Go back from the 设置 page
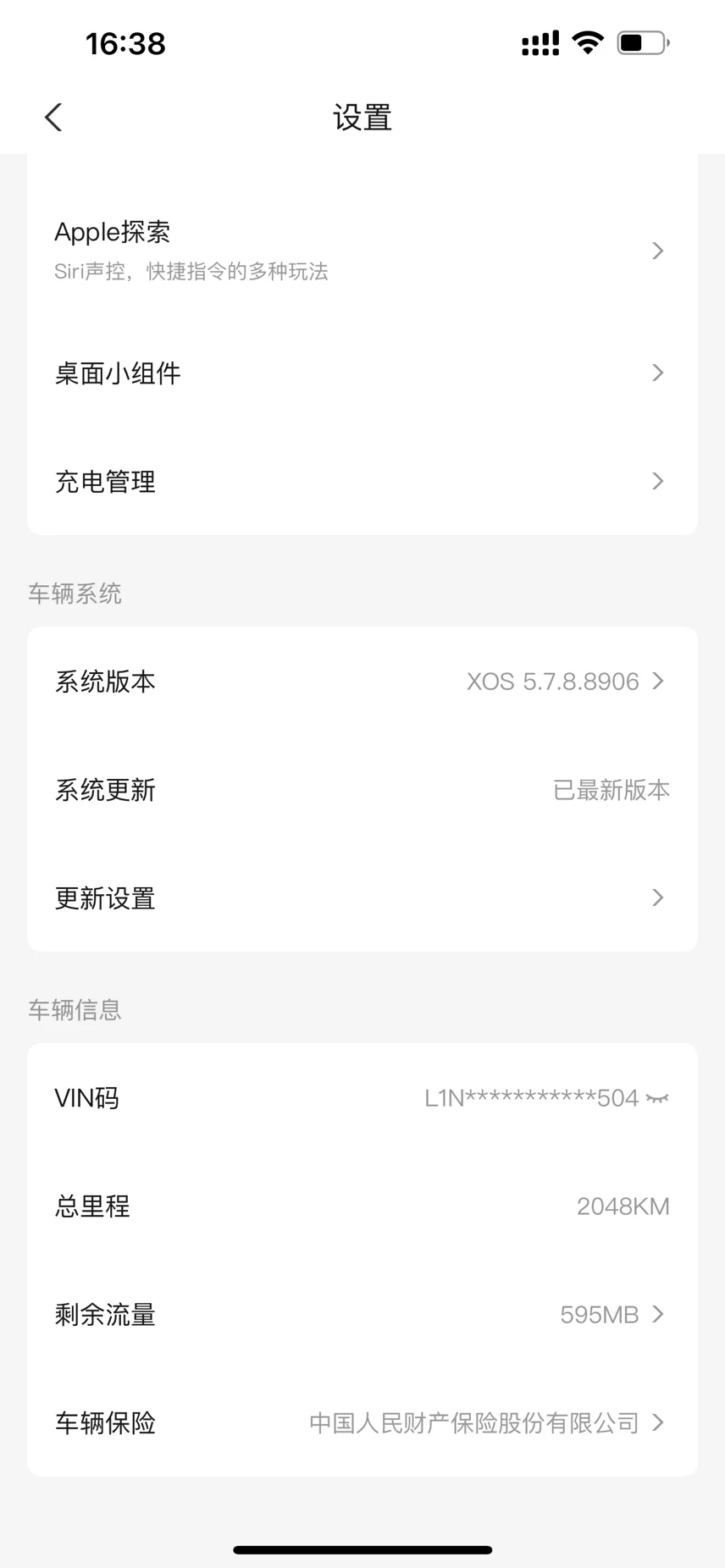This screenshot has height=1568, width=725. [53, 118]
